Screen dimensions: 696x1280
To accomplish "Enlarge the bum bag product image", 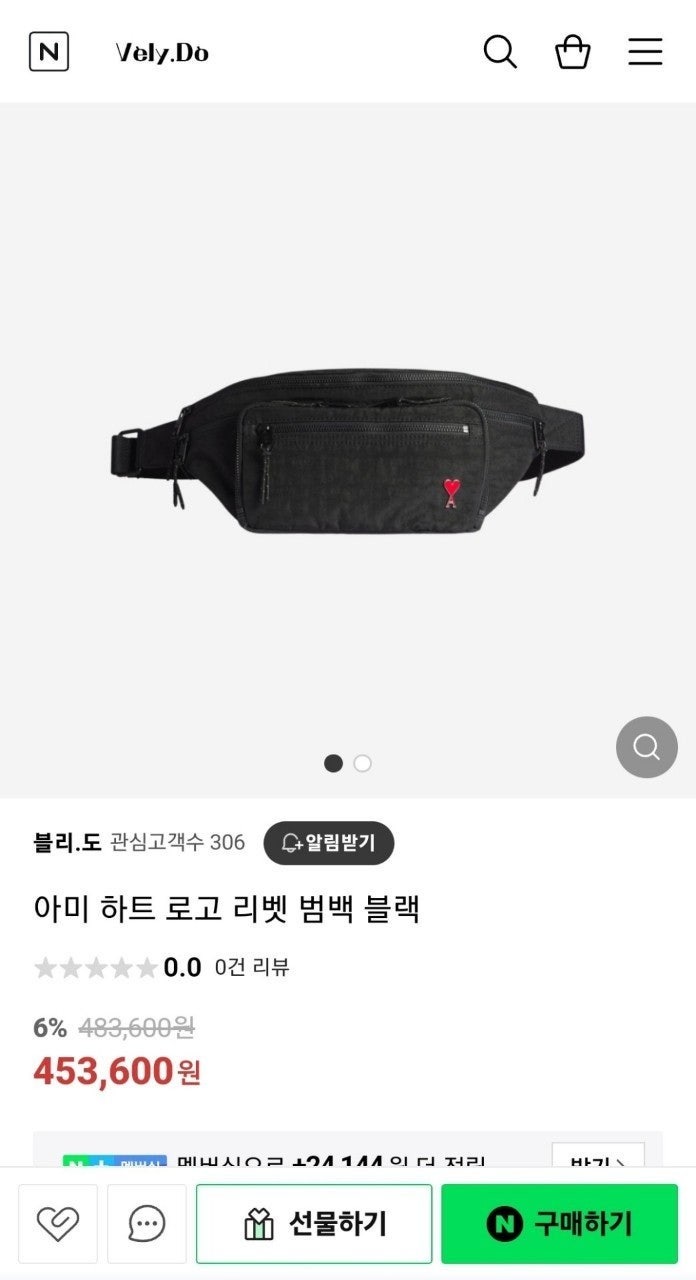I will 347,450.
